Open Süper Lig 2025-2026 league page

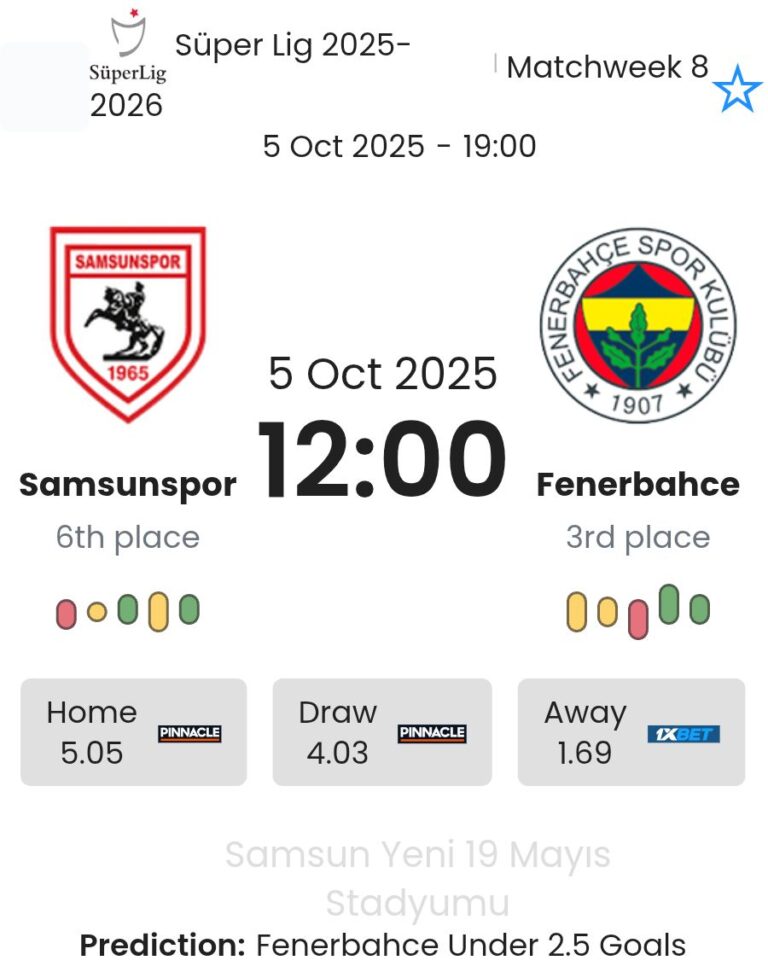pos(290,47)
